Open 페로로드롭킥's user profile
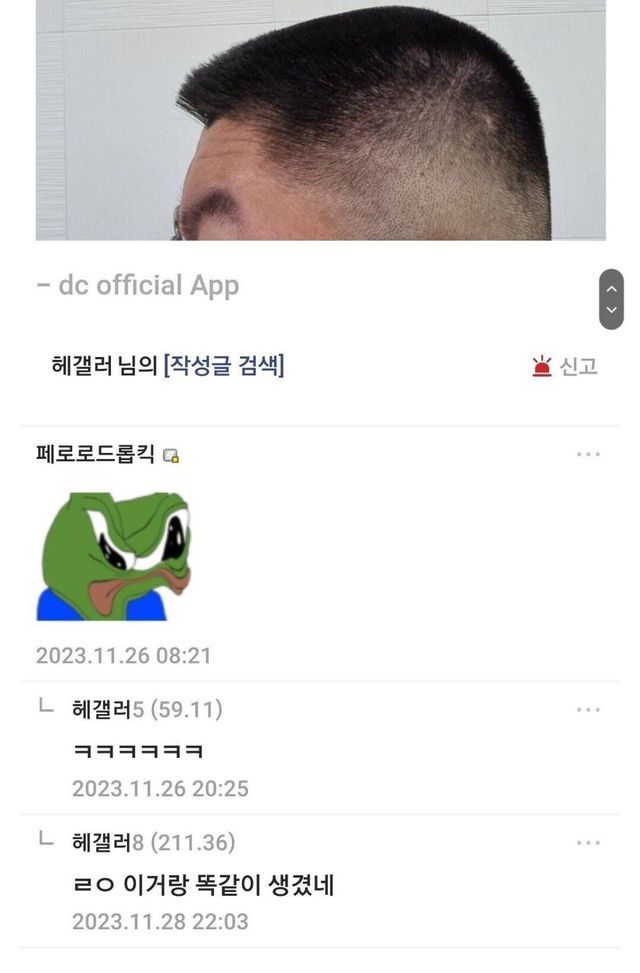The width and height of the screenshot is (640, 973). 95,454
